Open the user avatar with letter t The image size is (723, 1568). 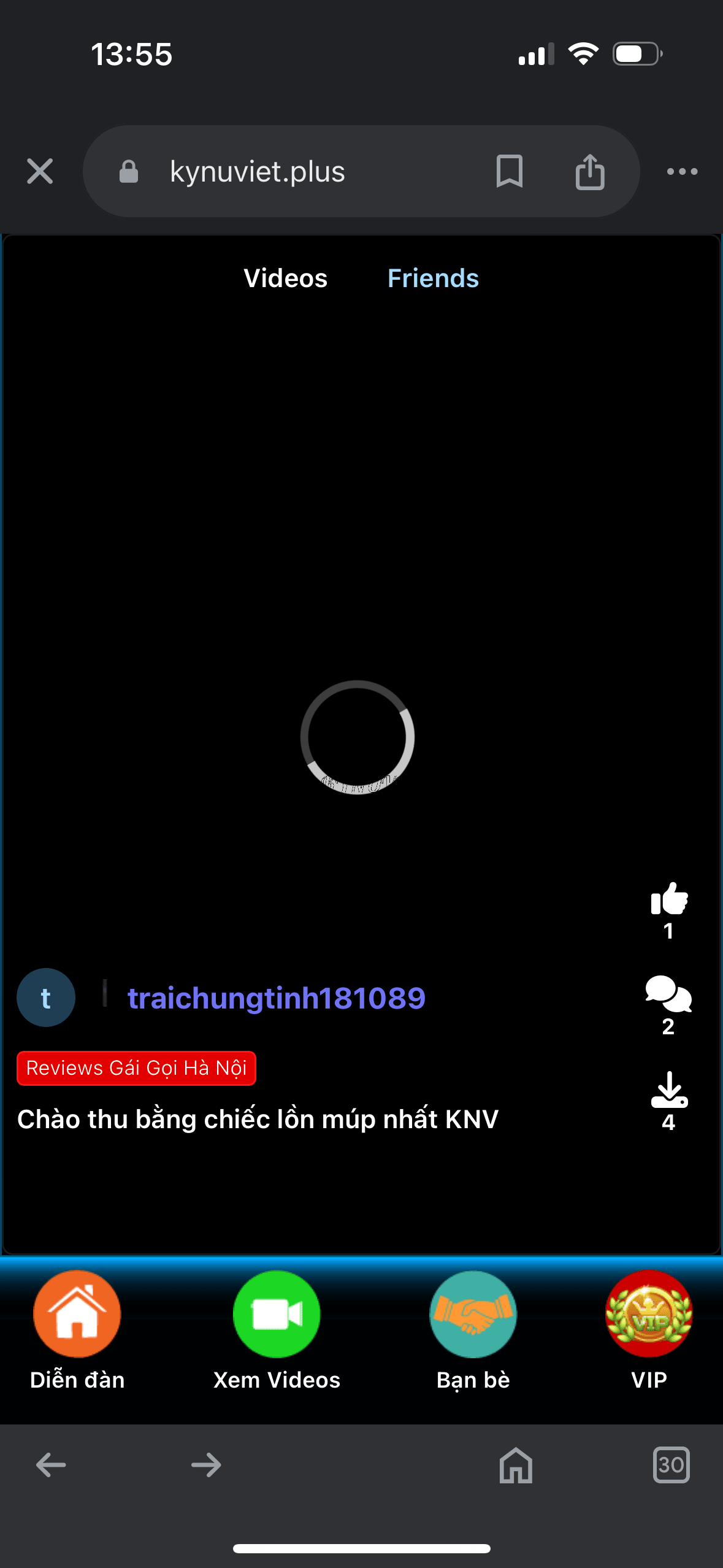tap(46, 997)
